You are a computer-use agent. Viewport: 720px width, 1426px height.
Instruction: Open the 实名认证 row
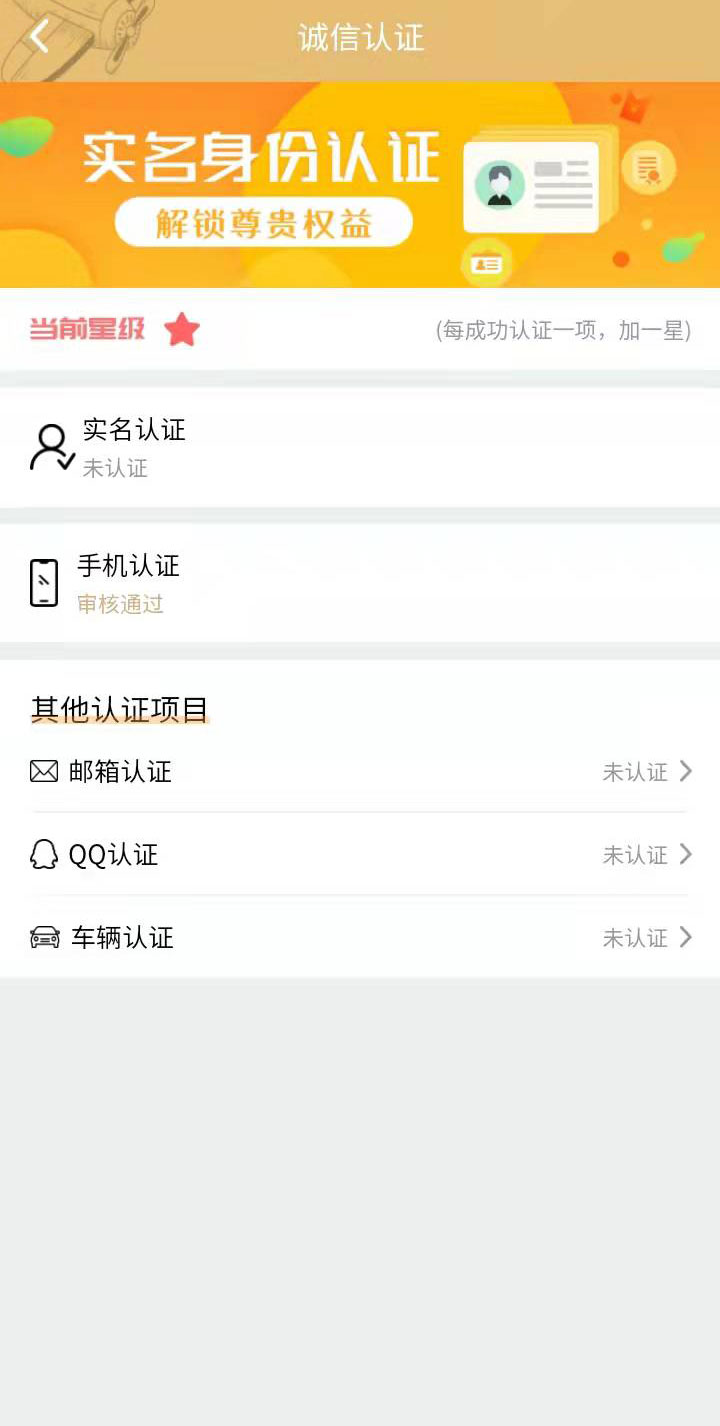tap(360, 448)
